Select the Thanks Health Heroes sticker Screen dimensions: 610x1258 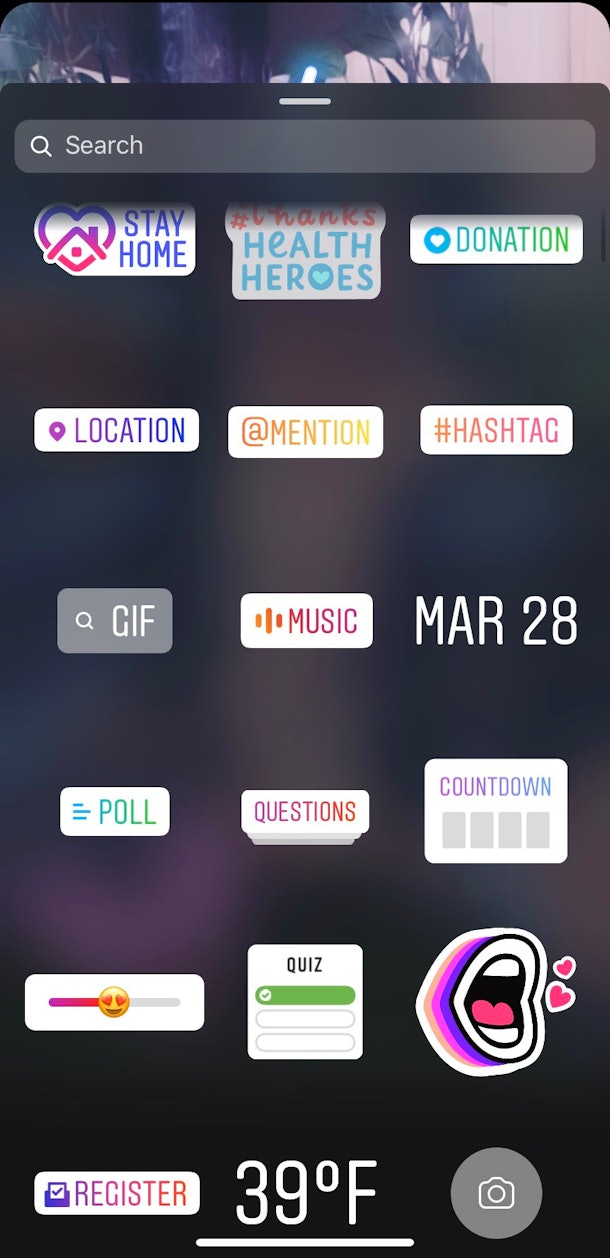[x=305, y=250]
